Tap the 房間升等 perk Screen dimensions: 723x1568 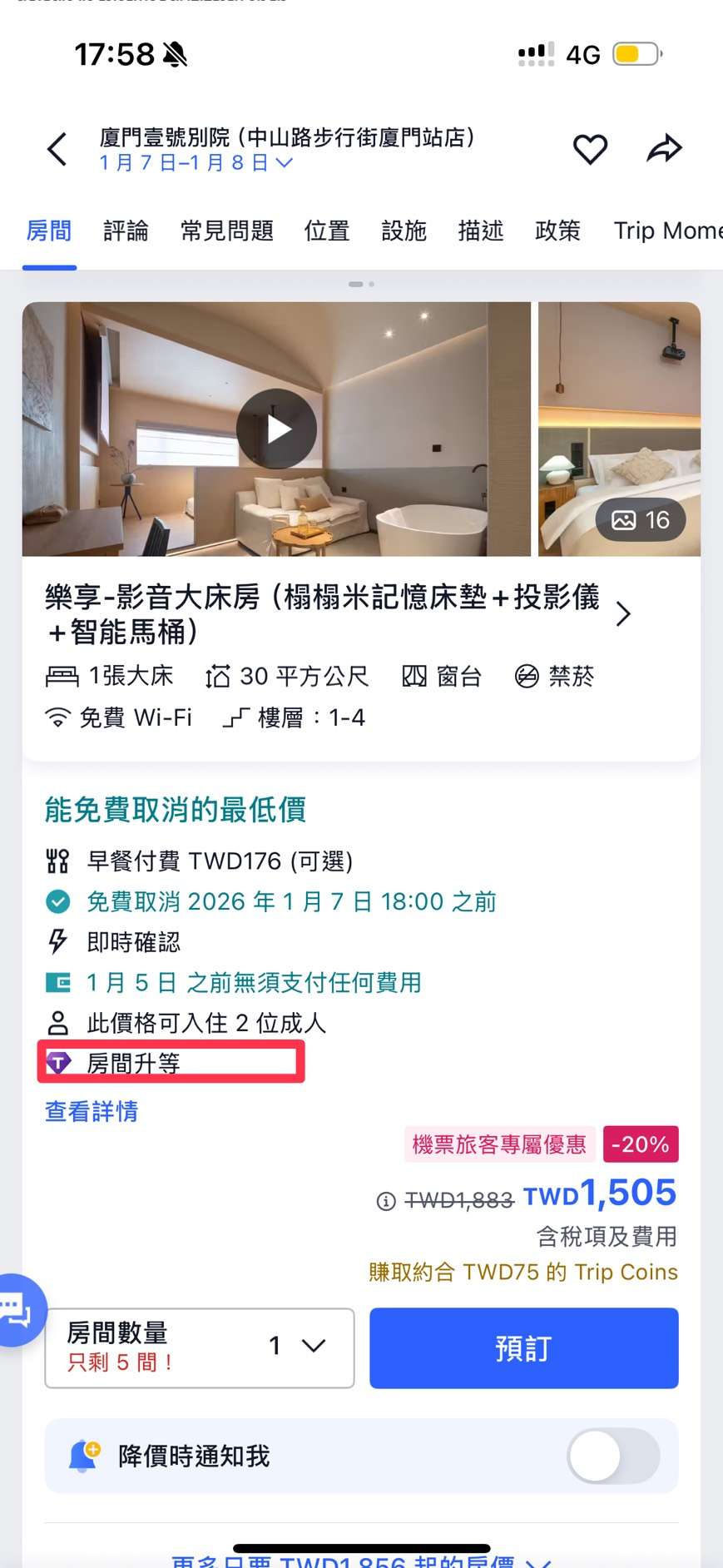pos(133,1063)
